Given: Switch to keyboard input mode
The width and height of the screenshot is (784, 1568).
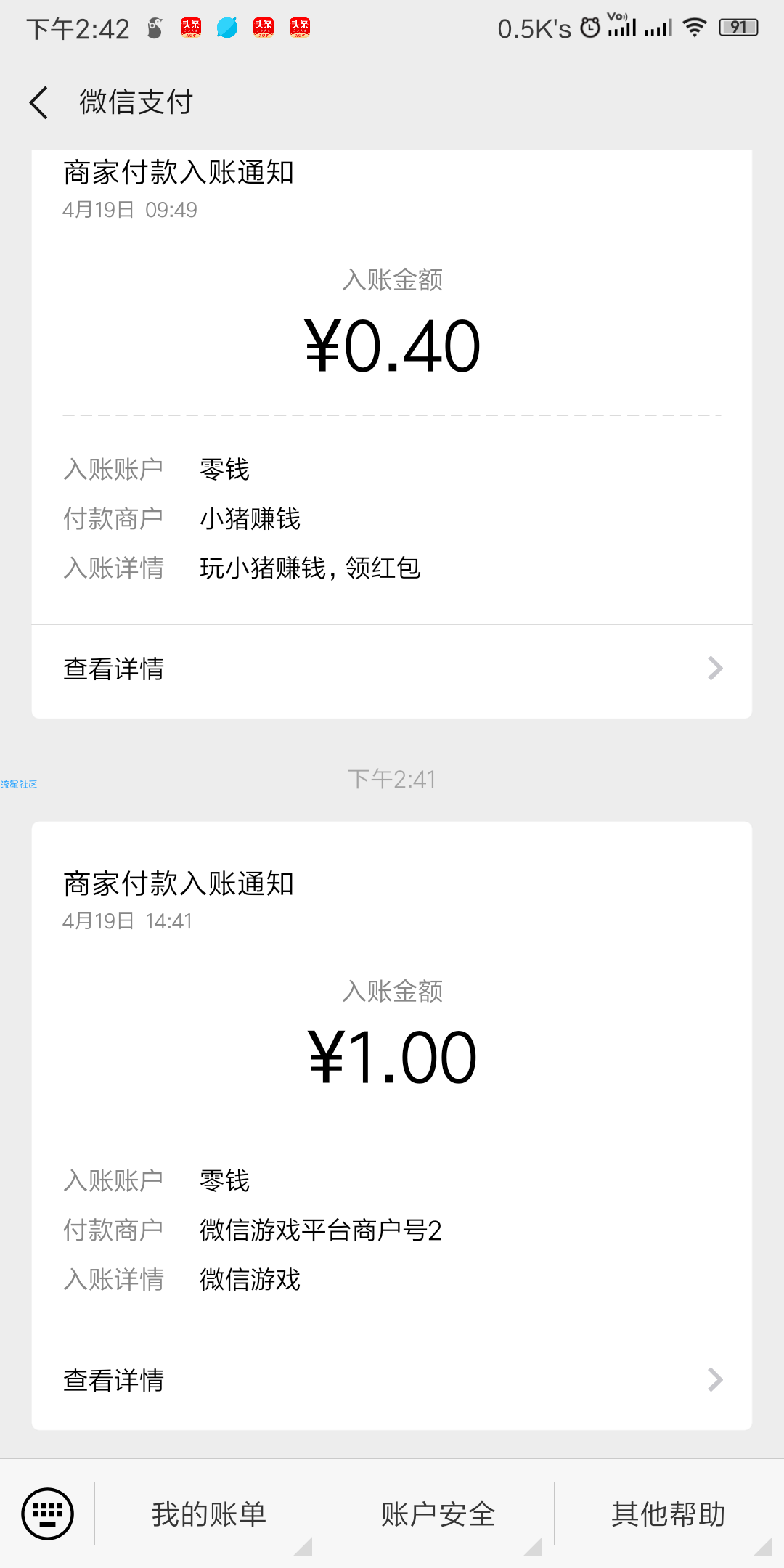Looking at the screenshot, I should pyautogui.click(x=48, y=1514).
